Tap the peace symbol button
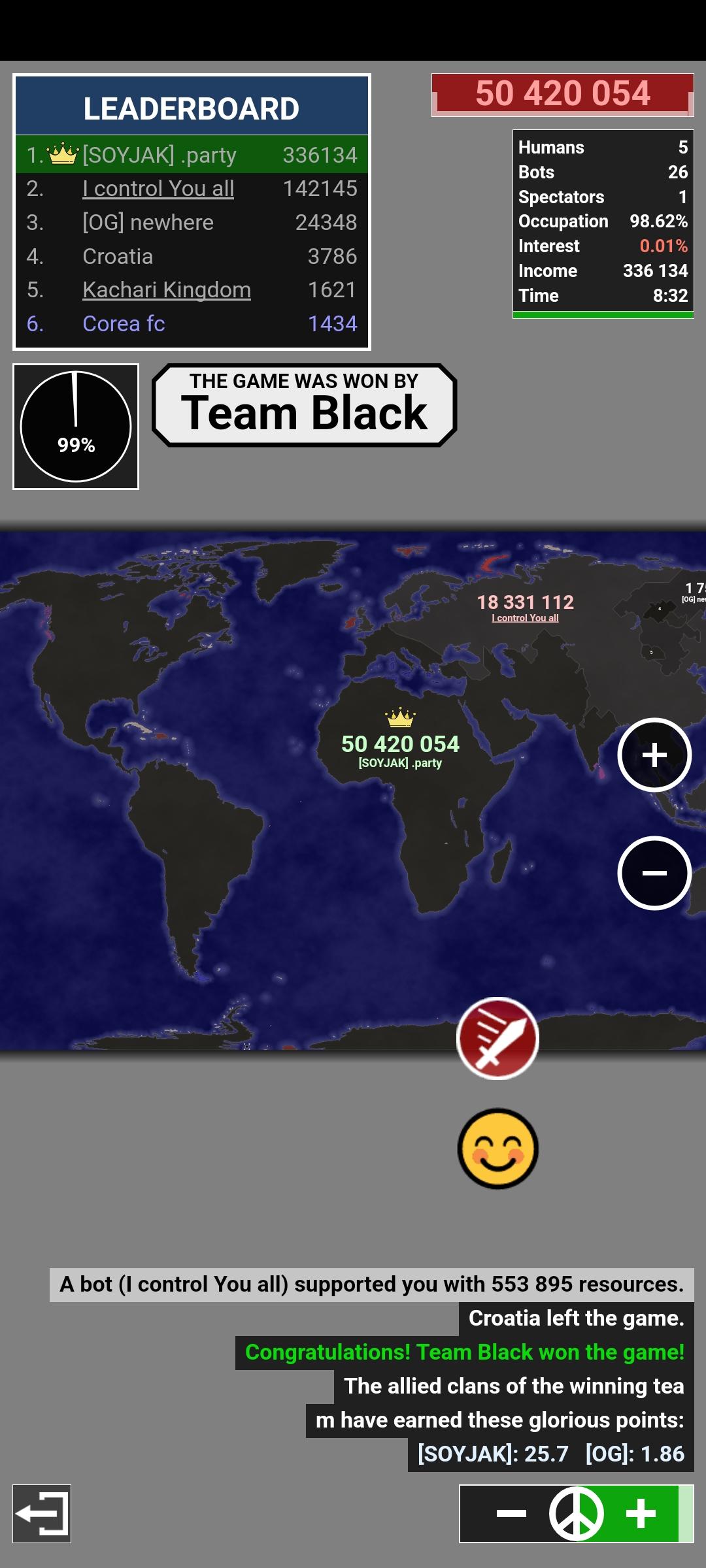Image resolution: width=706 pixels, height=1568 pixels. (576, 1514)
